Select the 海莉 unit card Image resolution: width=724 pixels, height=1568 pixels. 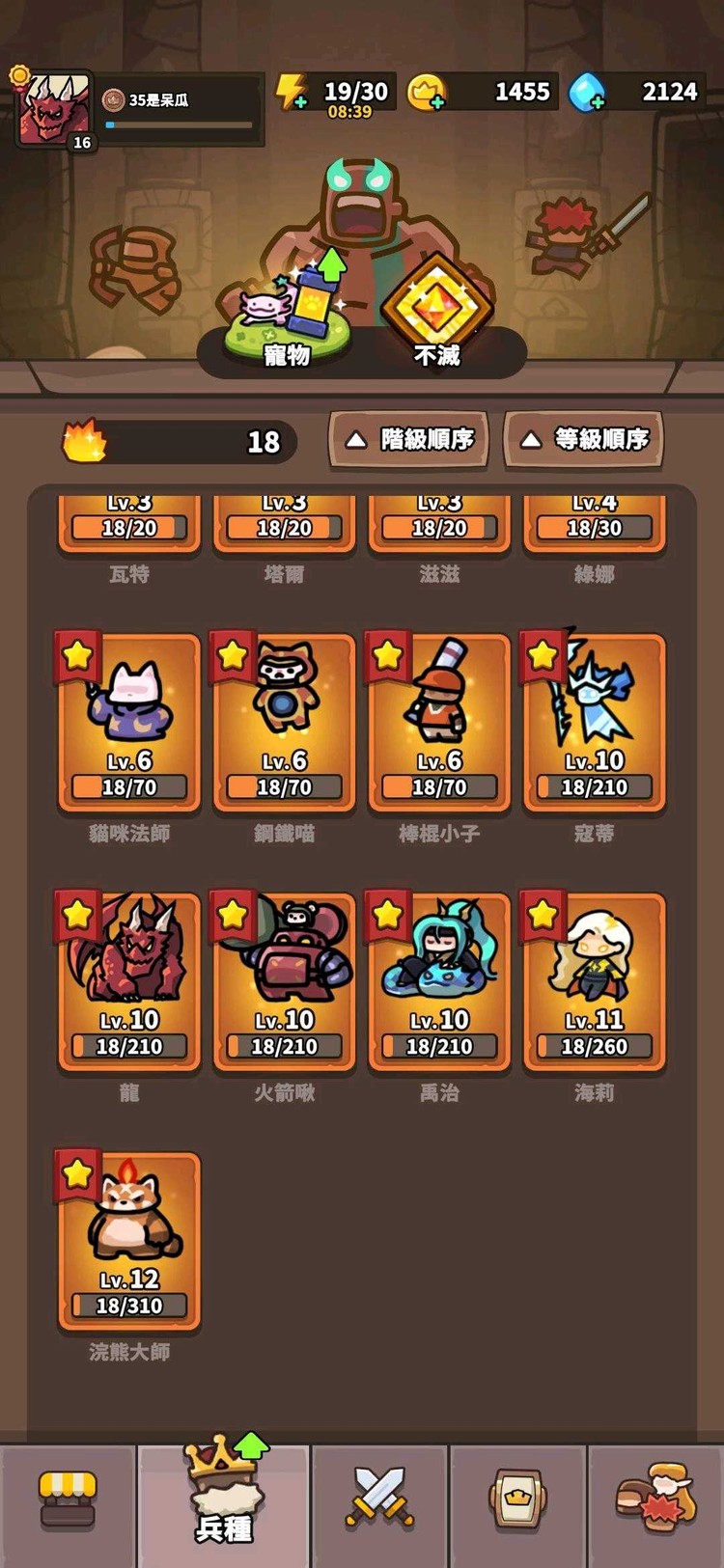594,980
